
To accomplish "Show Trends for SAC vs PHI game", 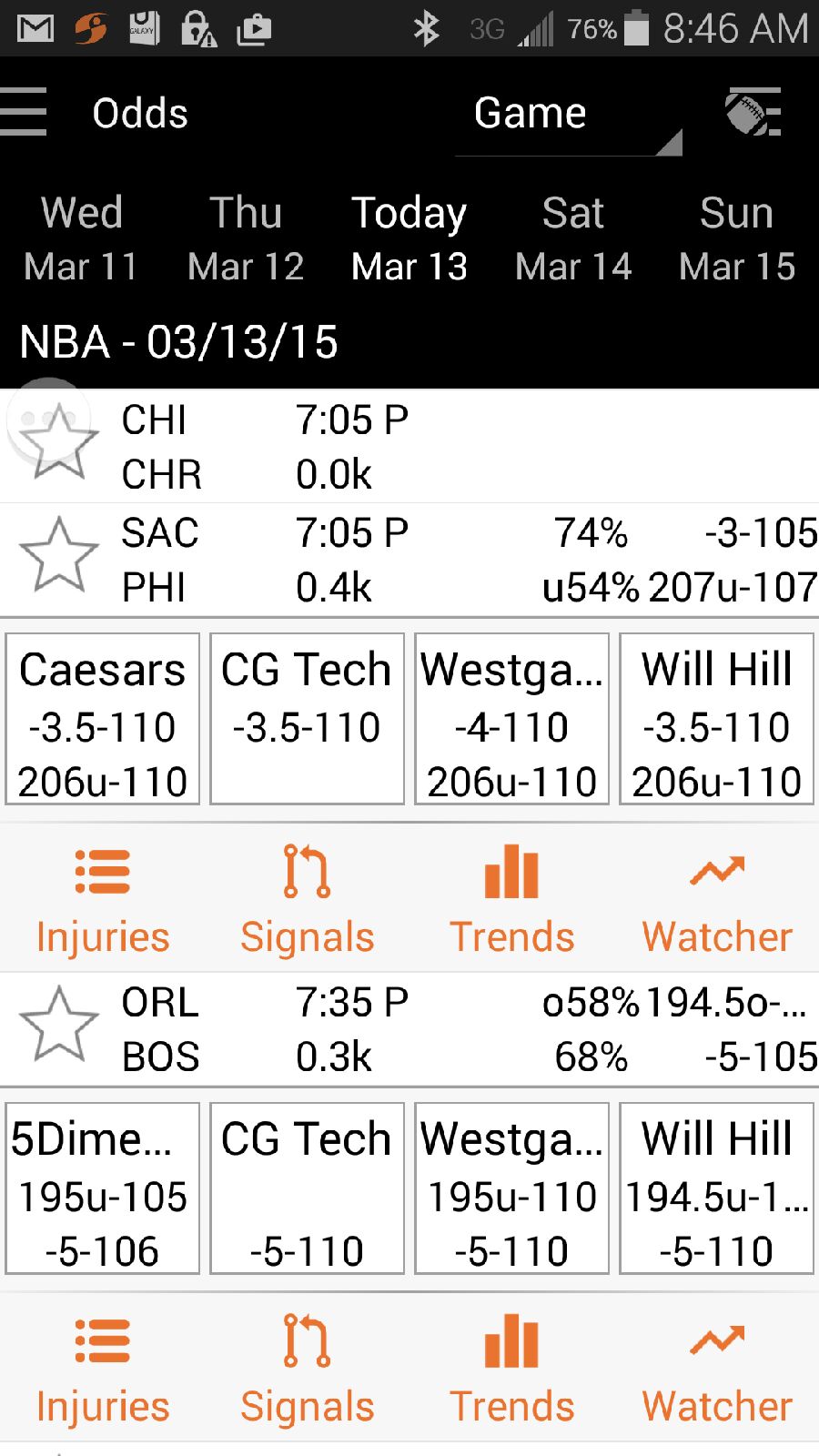I will 512,899.
